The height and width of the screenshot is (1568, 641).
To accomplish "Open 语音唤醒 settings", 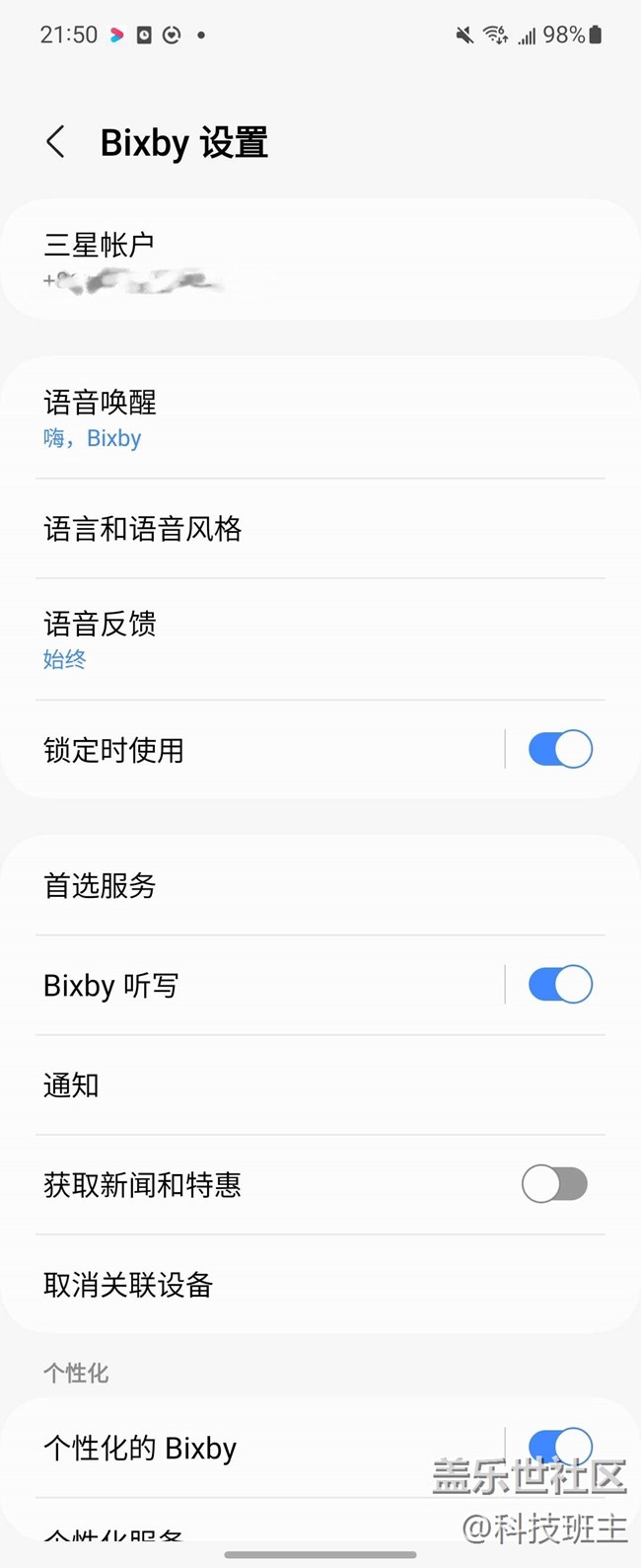I will pos(320,418).
